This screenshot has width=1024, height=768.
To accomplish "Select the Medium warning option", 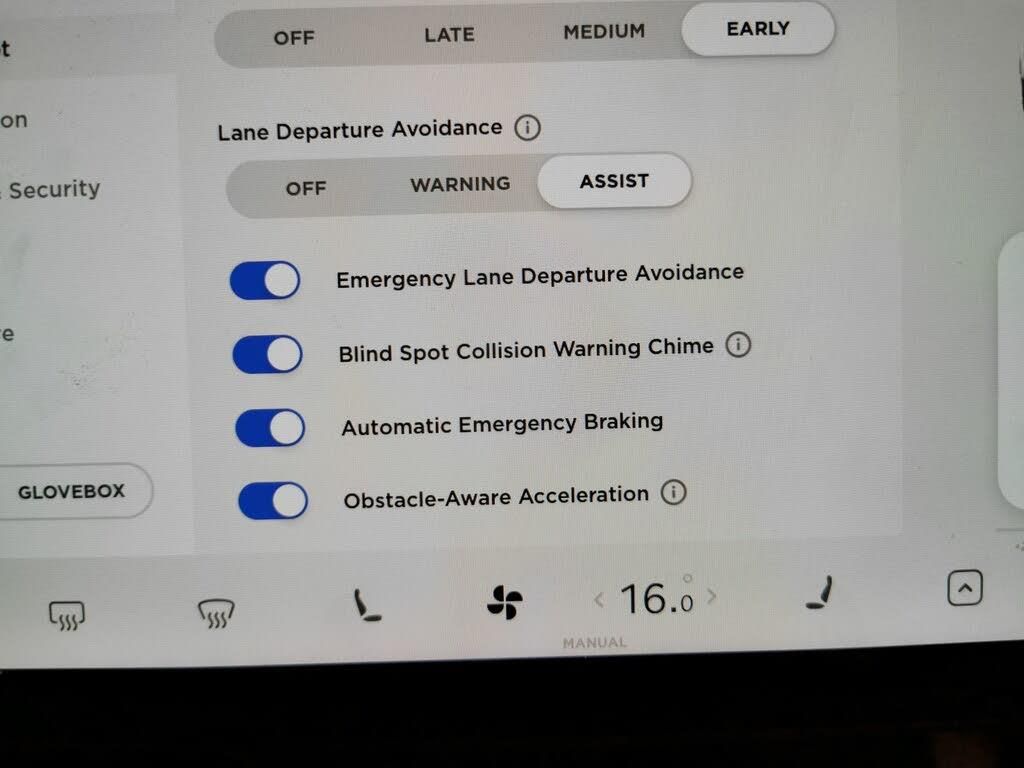I will tap(604, 32).
